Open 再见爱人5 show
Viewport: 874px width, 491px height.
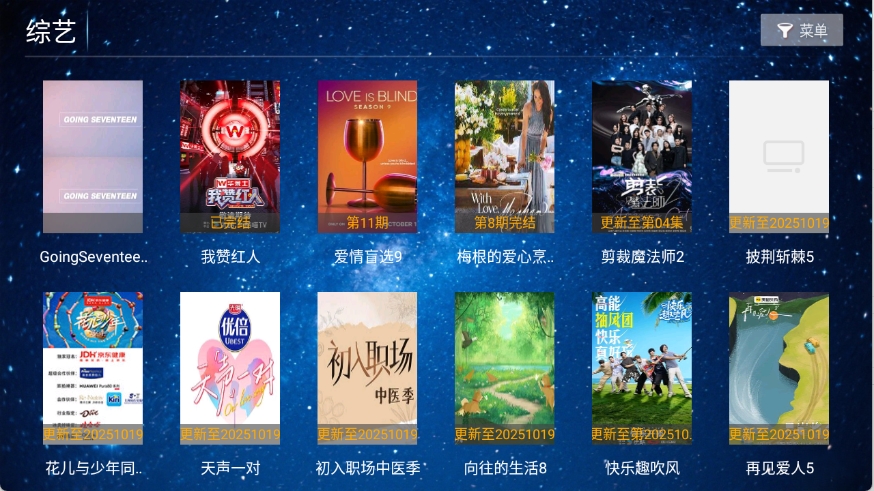(x=778, y=368)
